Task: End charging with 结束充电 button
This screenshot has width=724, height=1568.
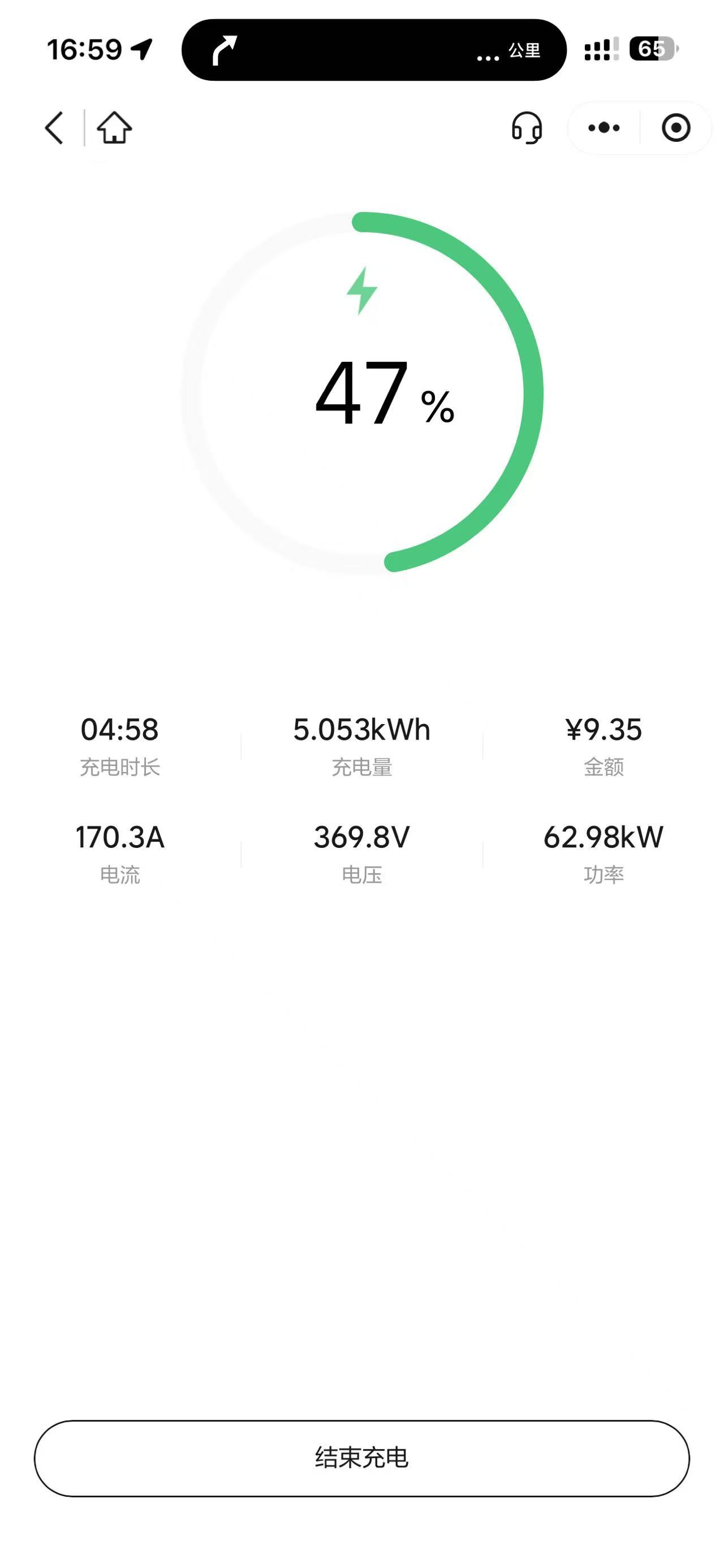Action: click(361, 1458)
